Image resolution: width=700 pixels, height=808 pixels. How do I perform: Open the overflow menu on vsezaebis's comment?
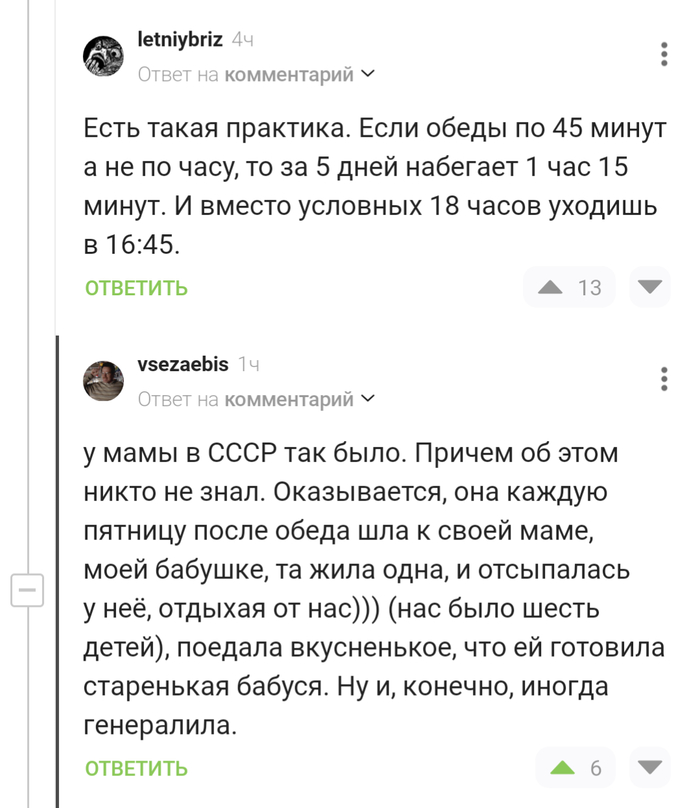point(665,381)
